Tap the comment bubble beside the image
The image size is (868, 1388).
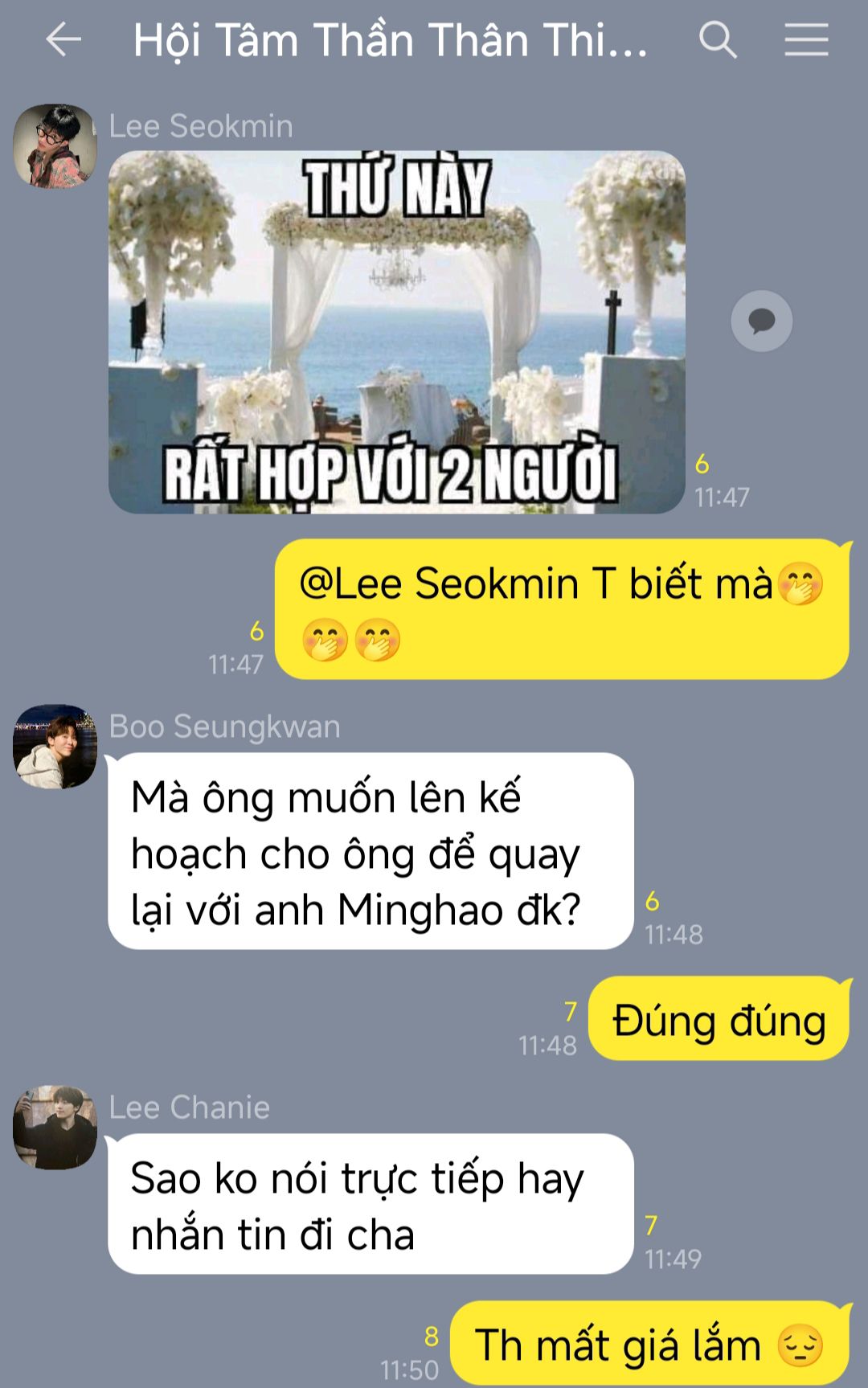(x=761, y=321)
